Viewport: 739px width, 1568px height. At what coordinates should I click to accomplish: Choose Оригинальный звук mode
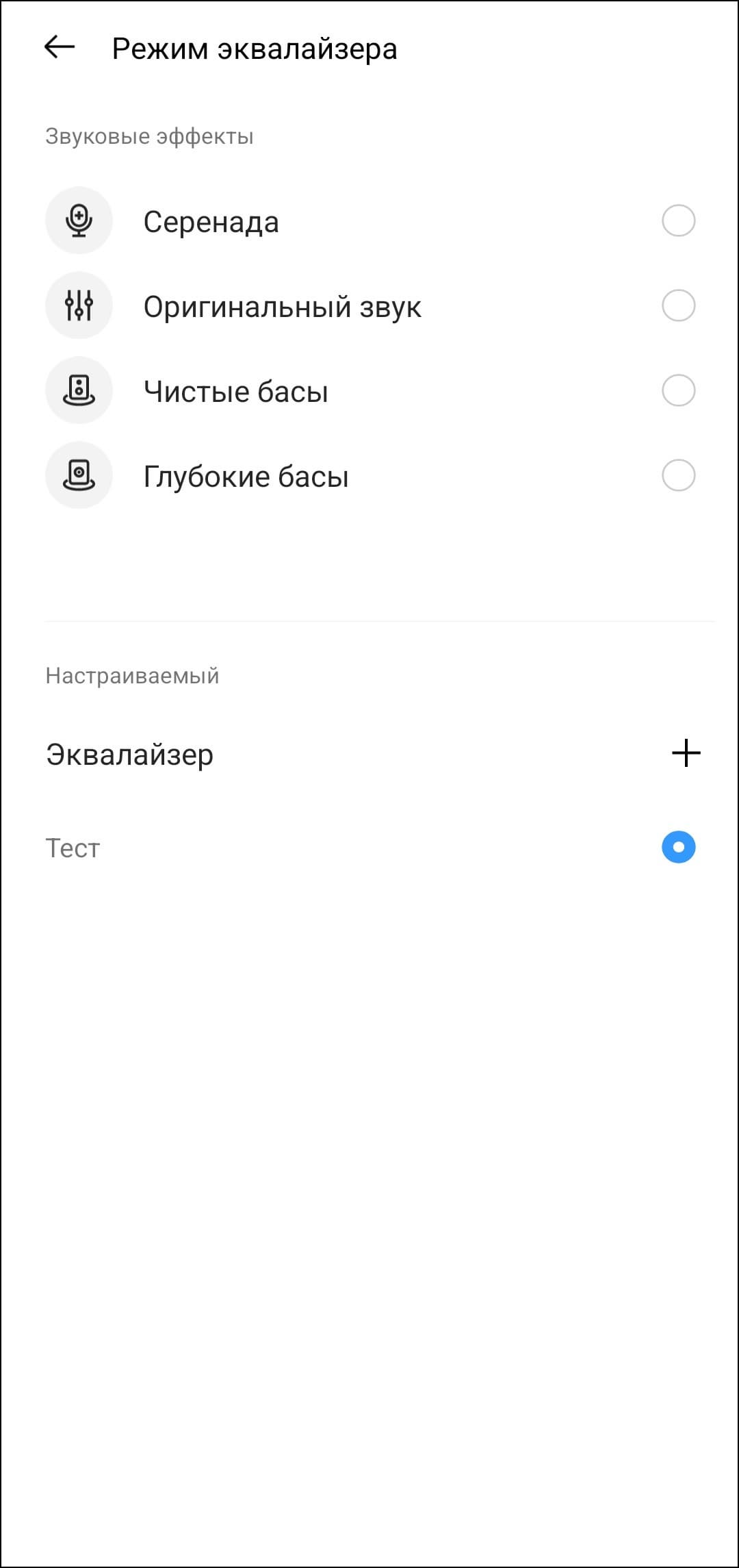click(x=678, y=306)
